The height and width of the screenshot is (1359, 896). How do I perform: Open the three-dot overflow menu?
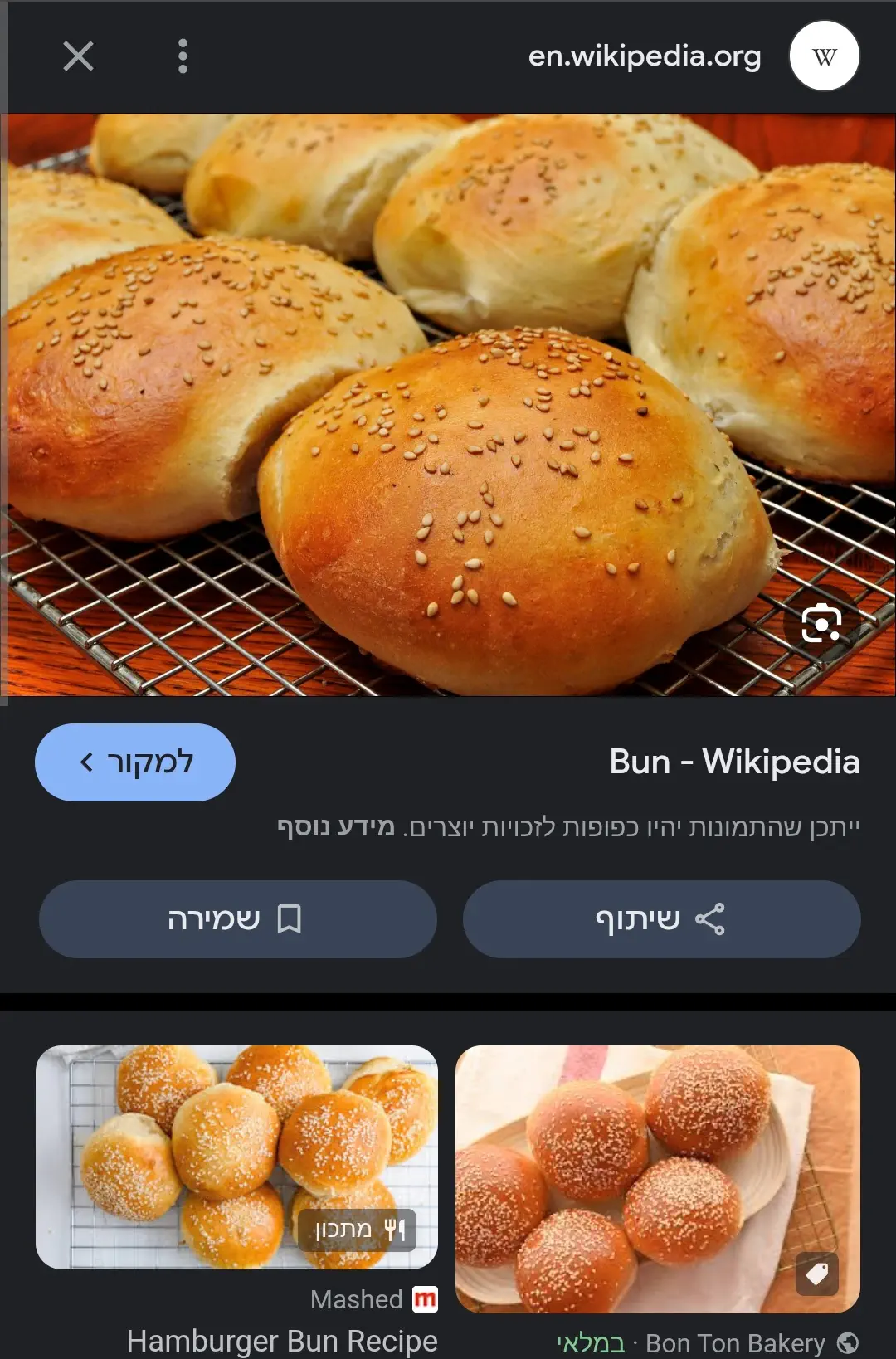[183, 56]
